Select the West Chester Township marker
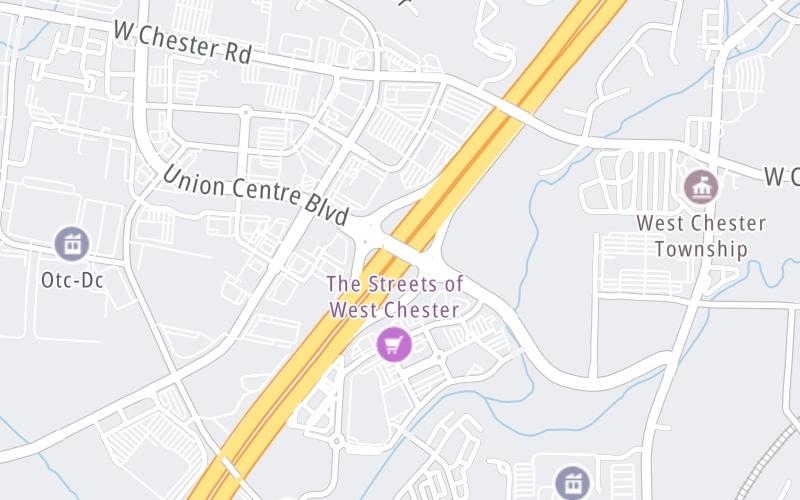800x500 pixels. [701, 187]
